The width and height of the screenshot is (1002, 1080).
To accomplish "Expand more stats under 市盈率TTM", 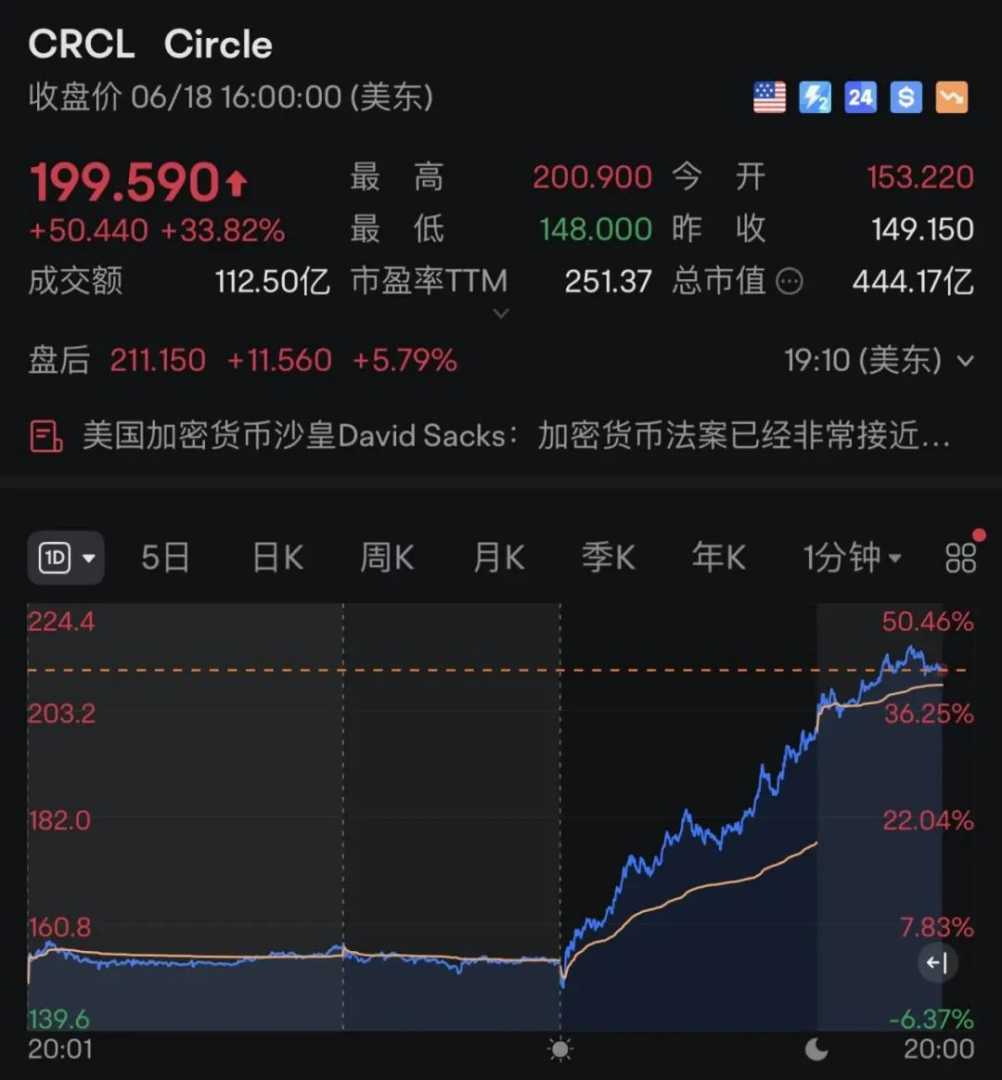I will point(501,314).
